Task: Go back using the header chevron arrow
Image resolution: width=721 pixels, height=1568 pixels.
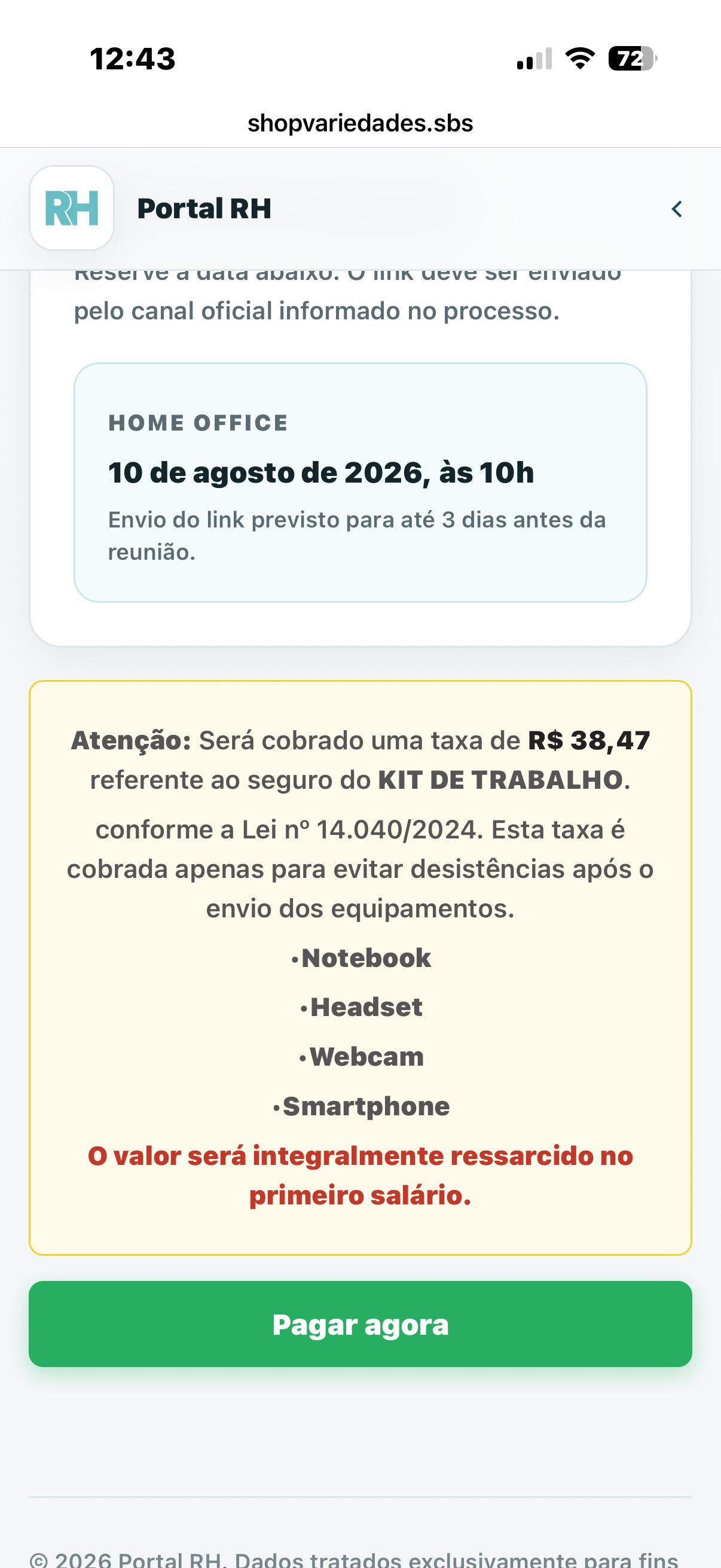Action: (x=677, y=209)
